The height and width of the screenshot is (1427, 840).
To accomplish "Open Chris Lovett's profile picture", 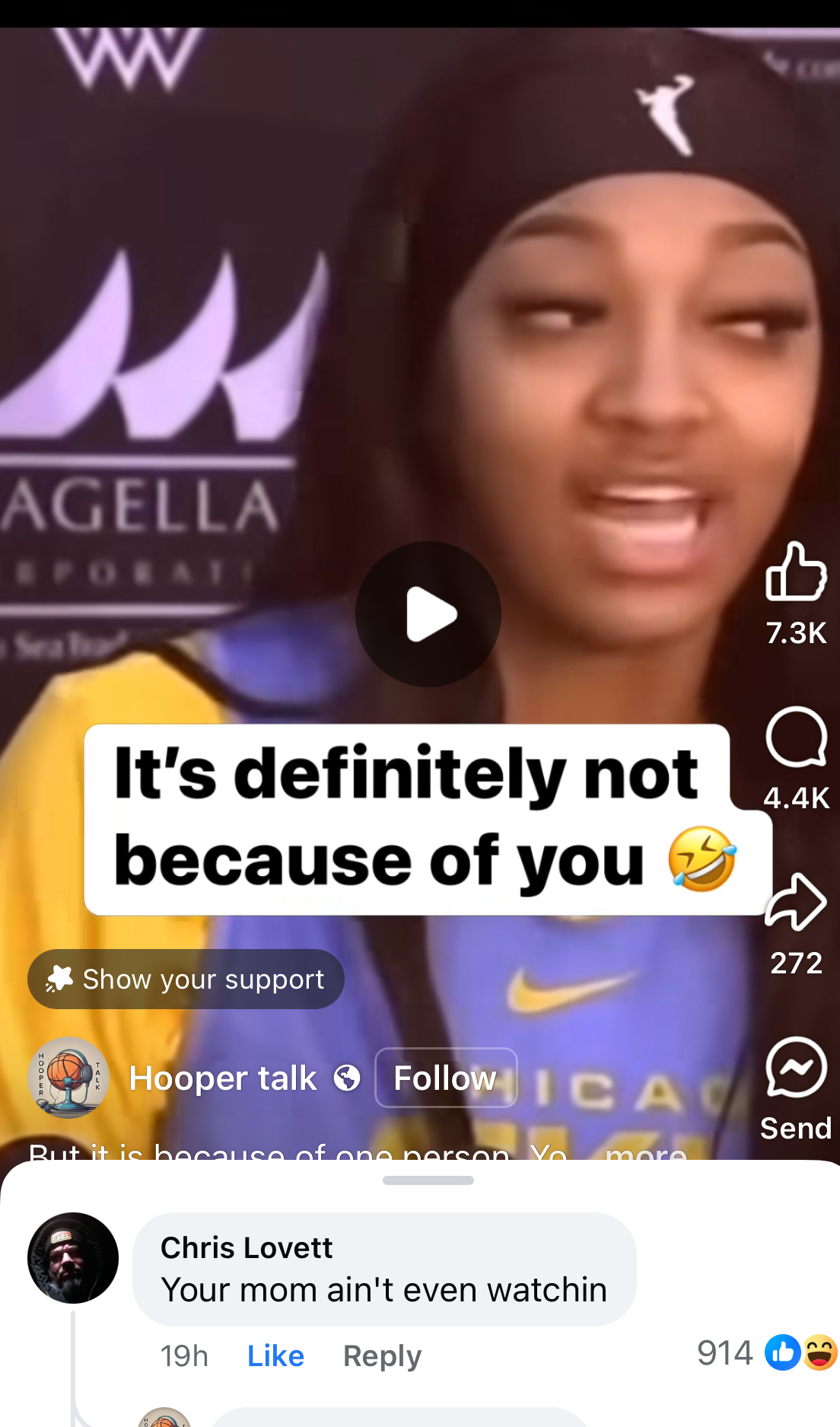I will click(73, 1258).
